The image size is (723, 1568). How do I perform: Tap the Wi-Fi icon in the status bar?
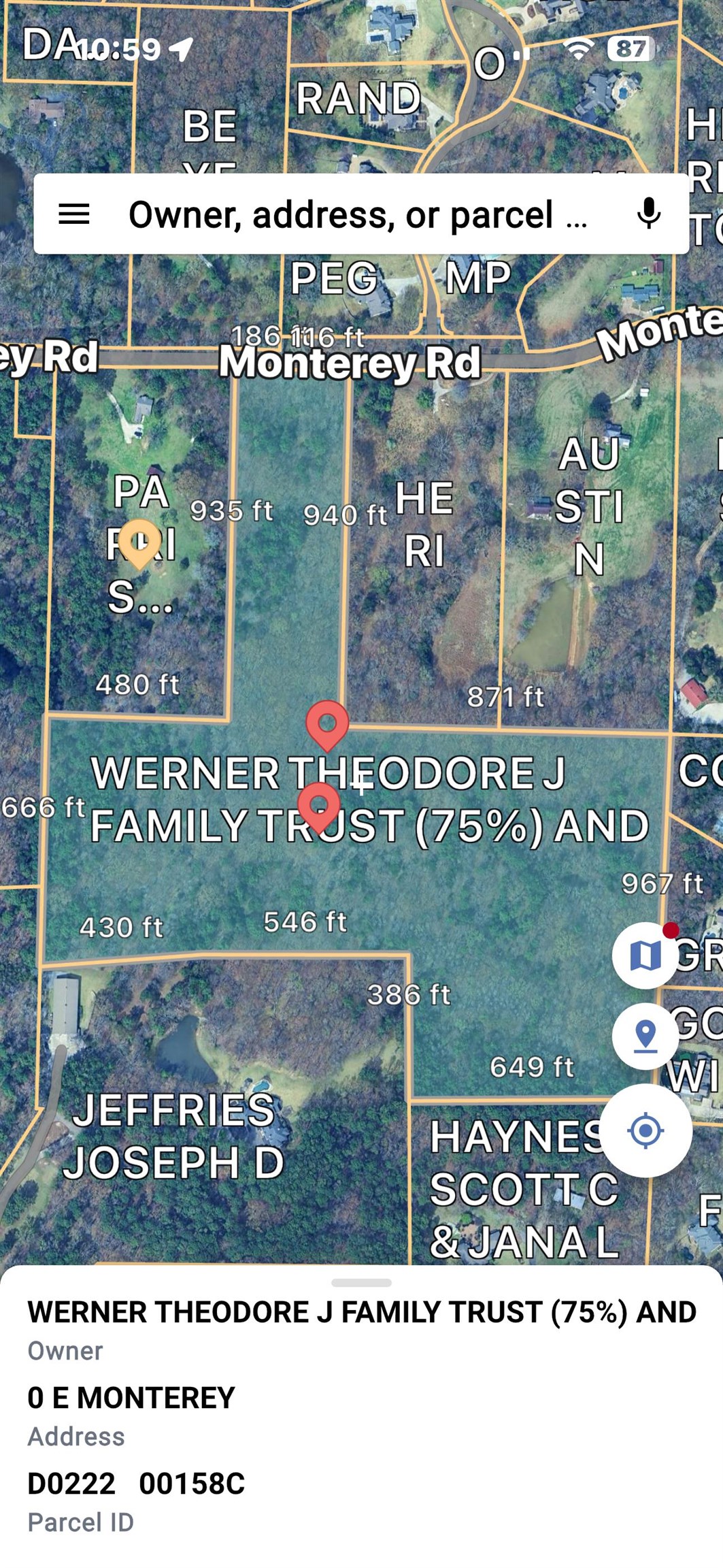[577, 49]
